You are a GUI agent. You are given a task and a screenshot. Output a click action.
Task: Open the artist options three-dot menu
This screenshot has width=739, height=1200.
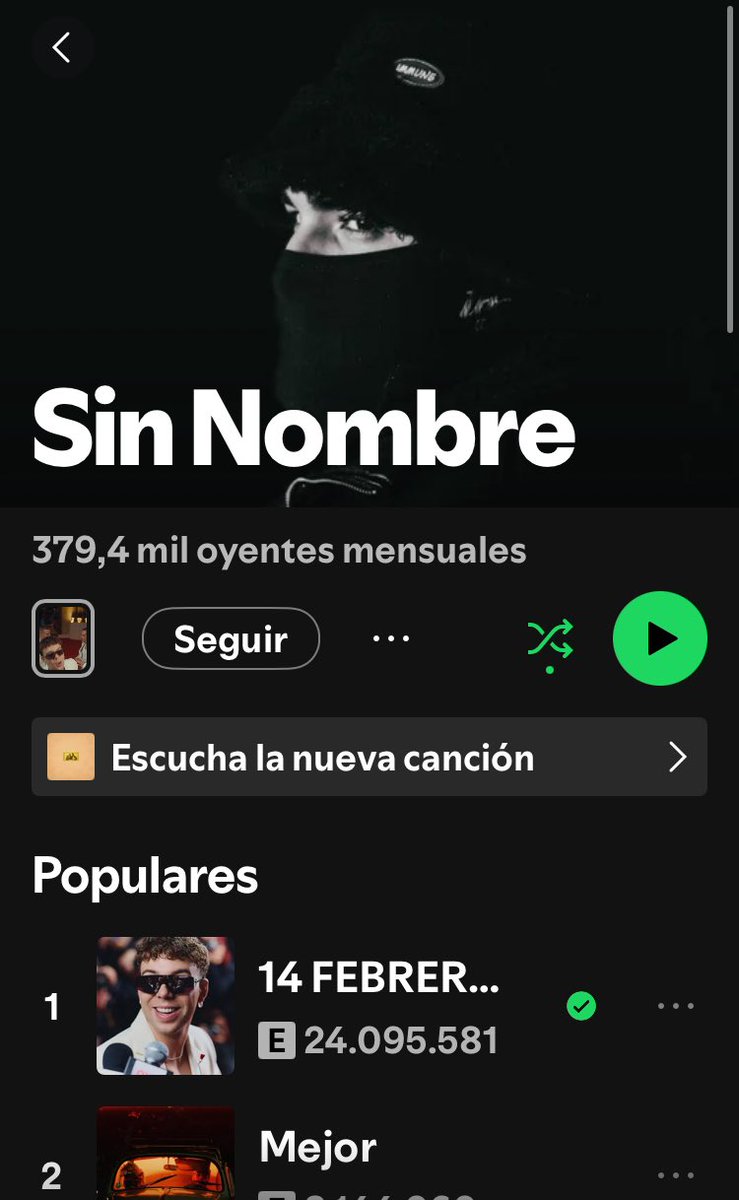click(x=391, y=639)
